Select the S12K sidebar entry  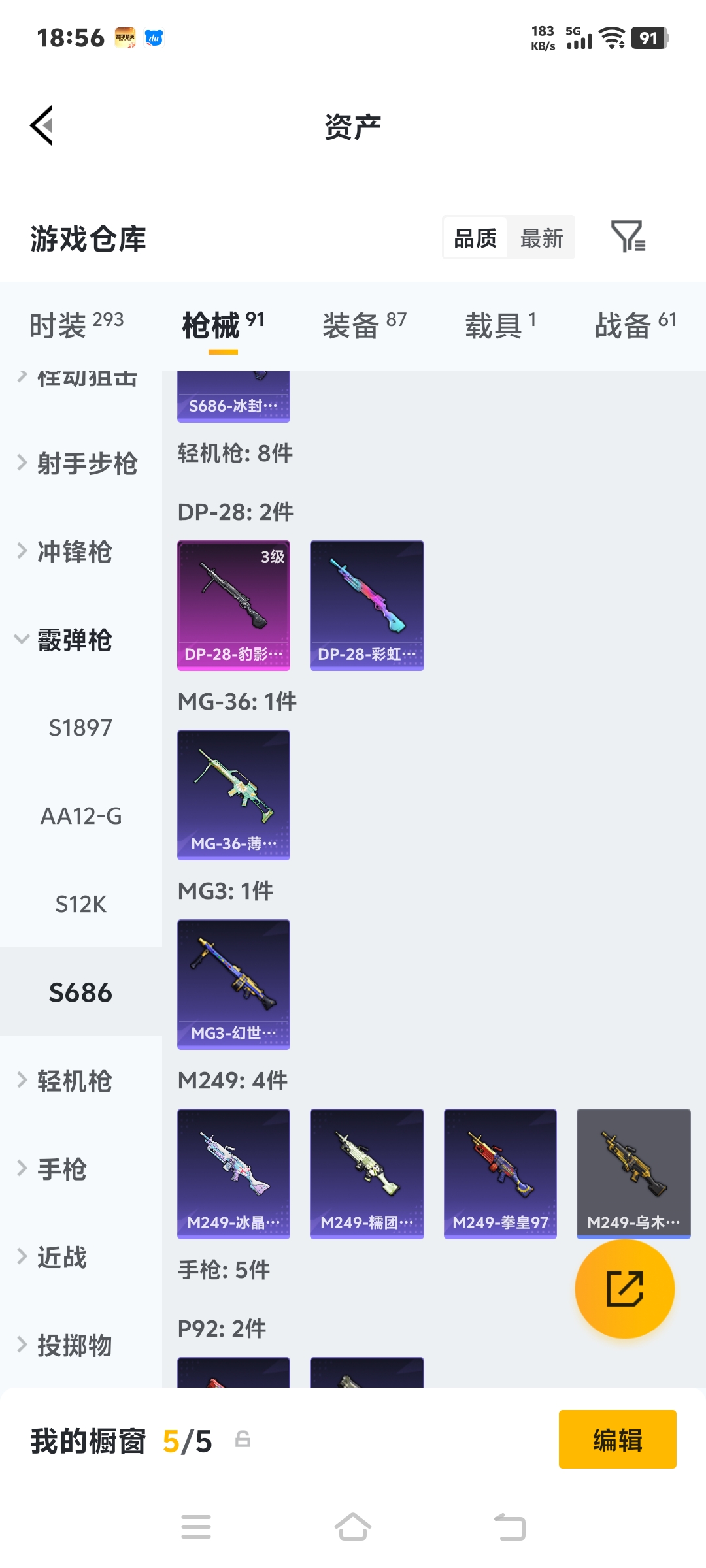tap(80, 904)
